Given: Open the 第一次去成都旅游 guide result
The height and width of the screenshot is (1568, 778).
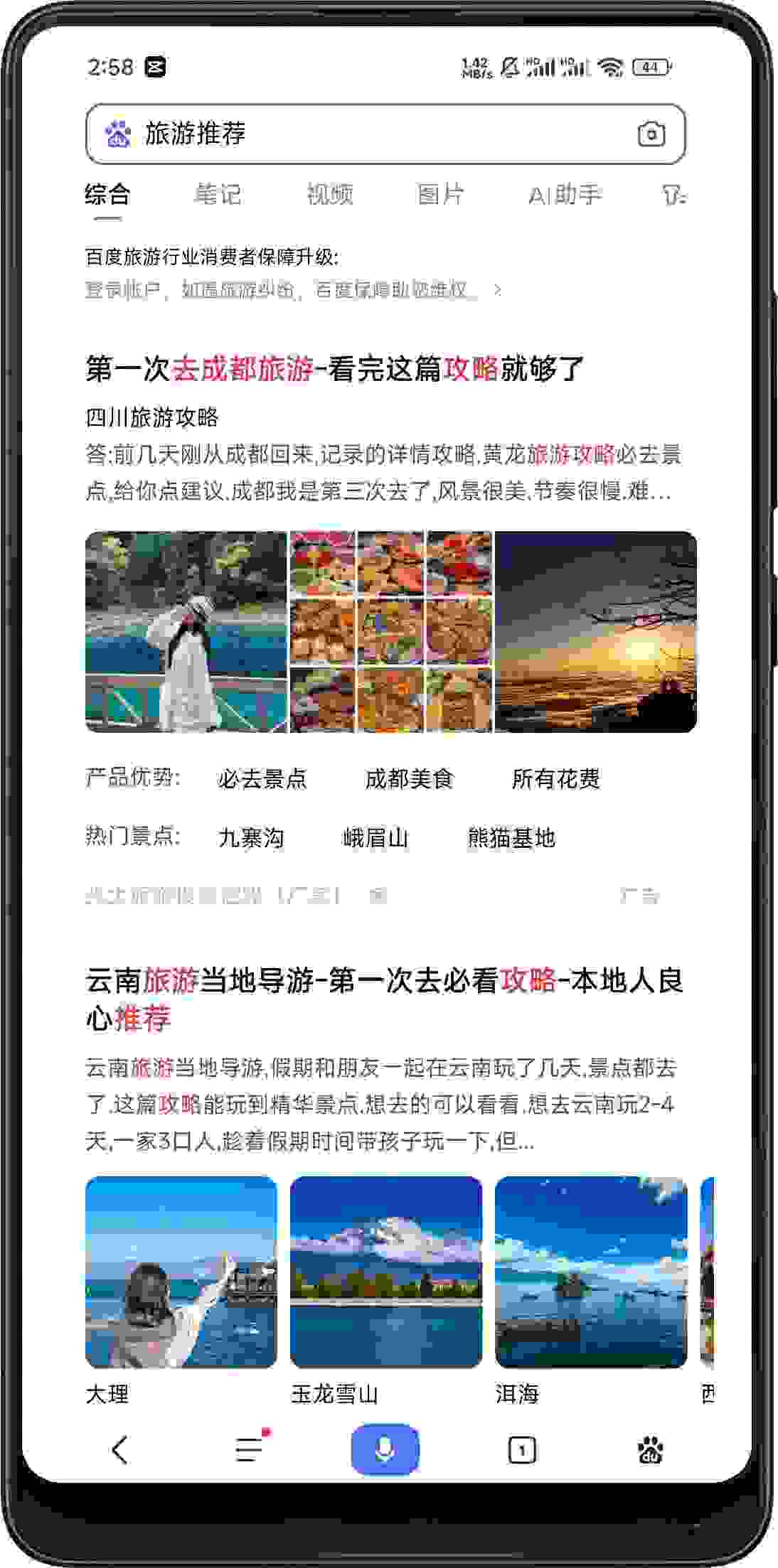Looking at the screenshot, I should (334, 369).
